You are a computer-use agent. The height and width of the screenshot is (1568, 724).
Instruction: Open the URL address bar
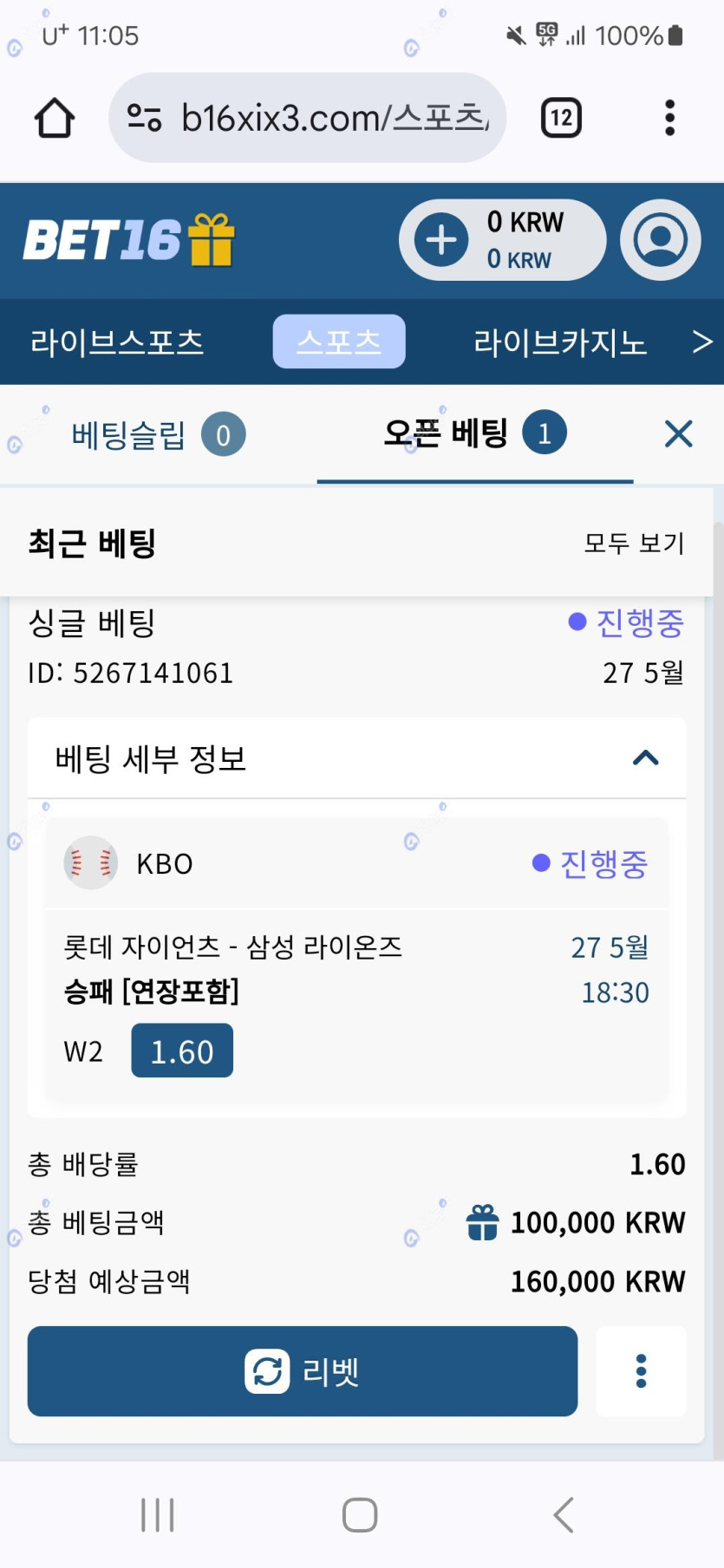click(x=308, y=118)
